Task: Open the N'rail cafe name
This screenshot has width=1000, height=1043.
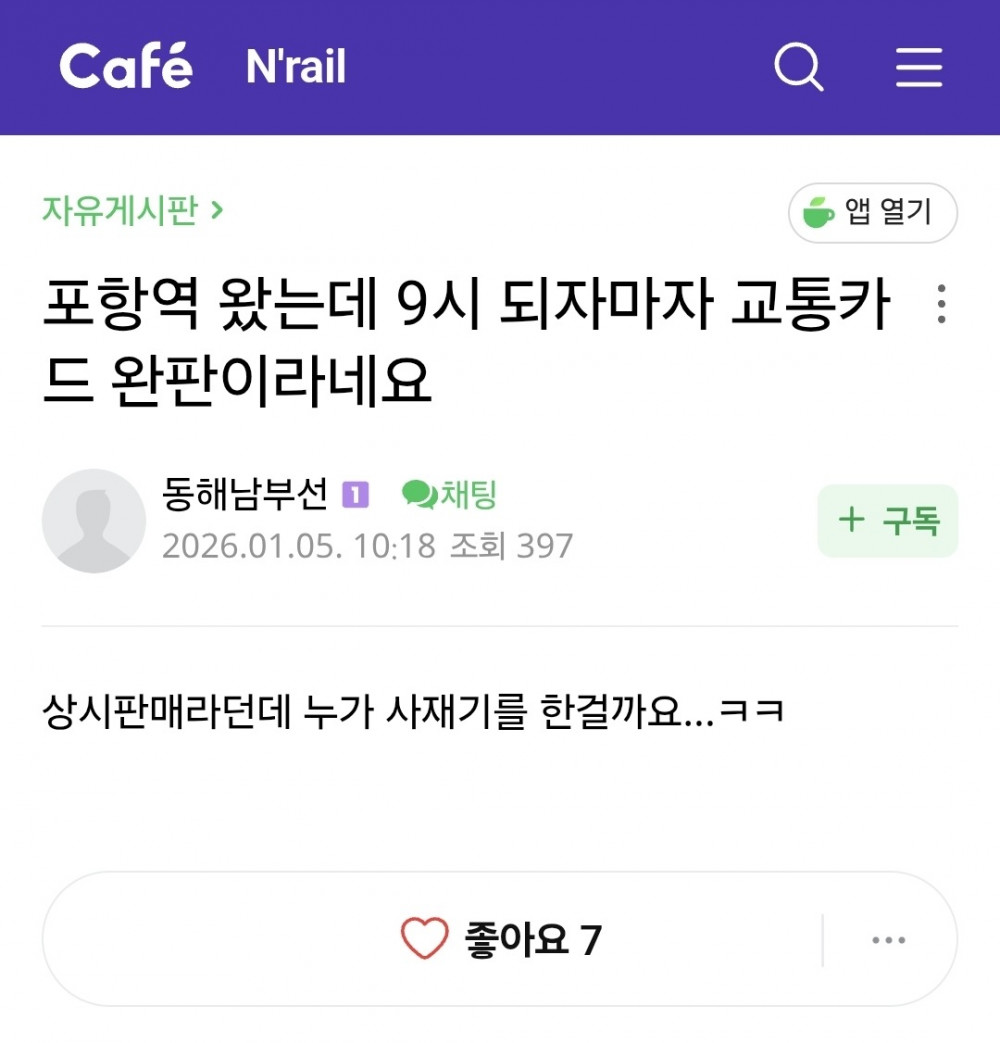Action: (296, 68)
